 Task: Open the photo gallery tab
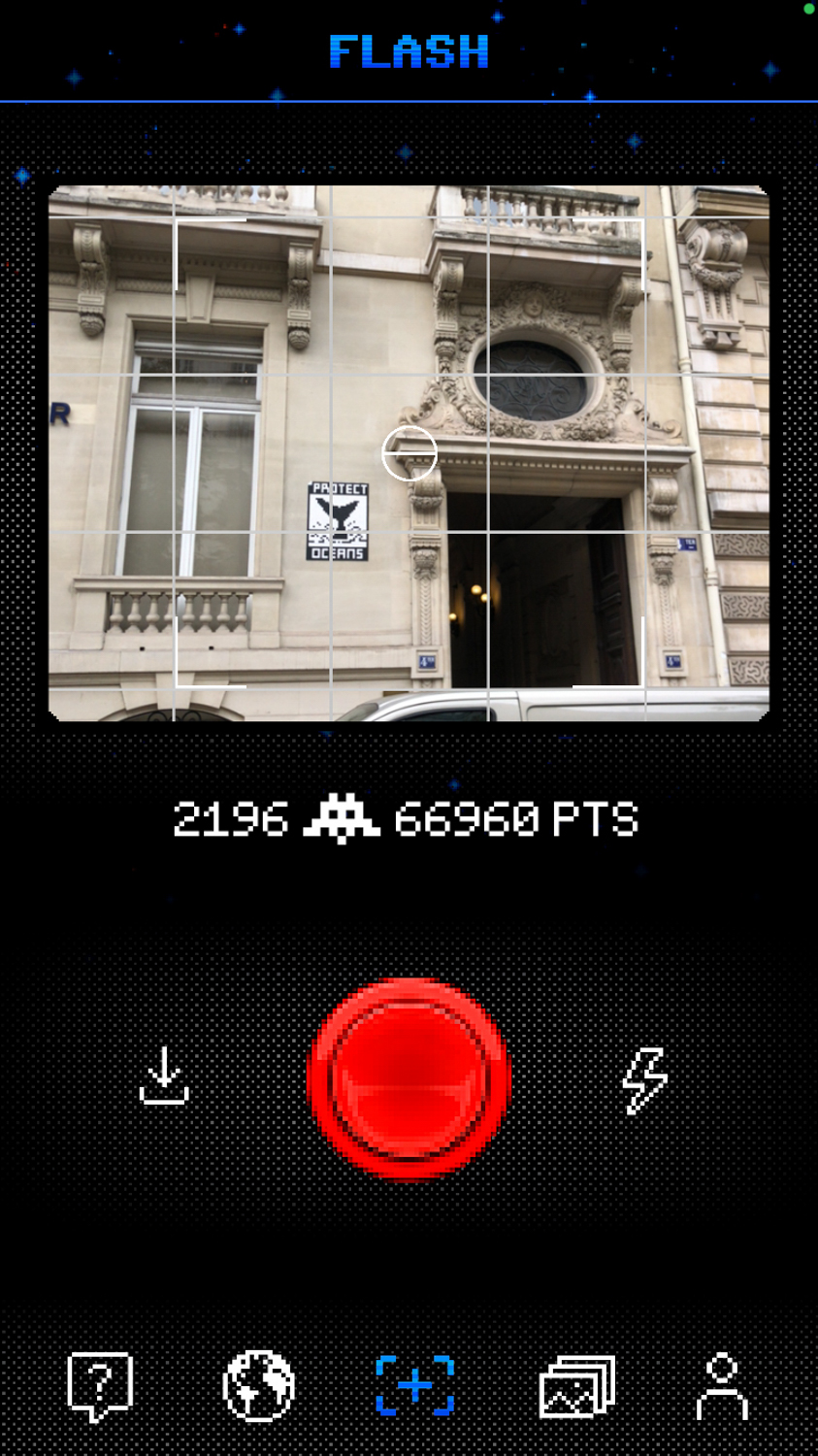point(576,1386)
